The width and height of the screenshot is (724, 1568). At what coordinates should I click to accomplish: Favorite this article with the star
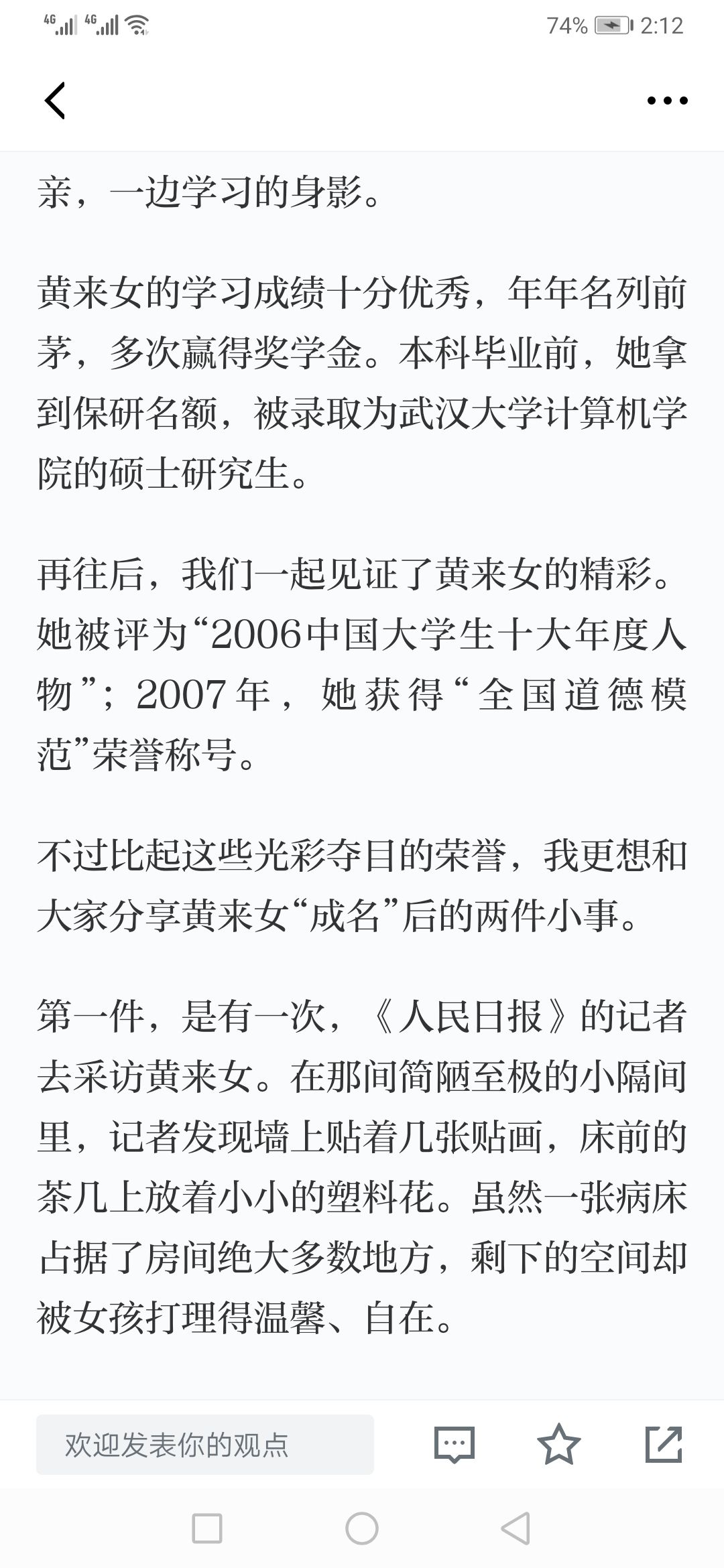[559, 1444]
